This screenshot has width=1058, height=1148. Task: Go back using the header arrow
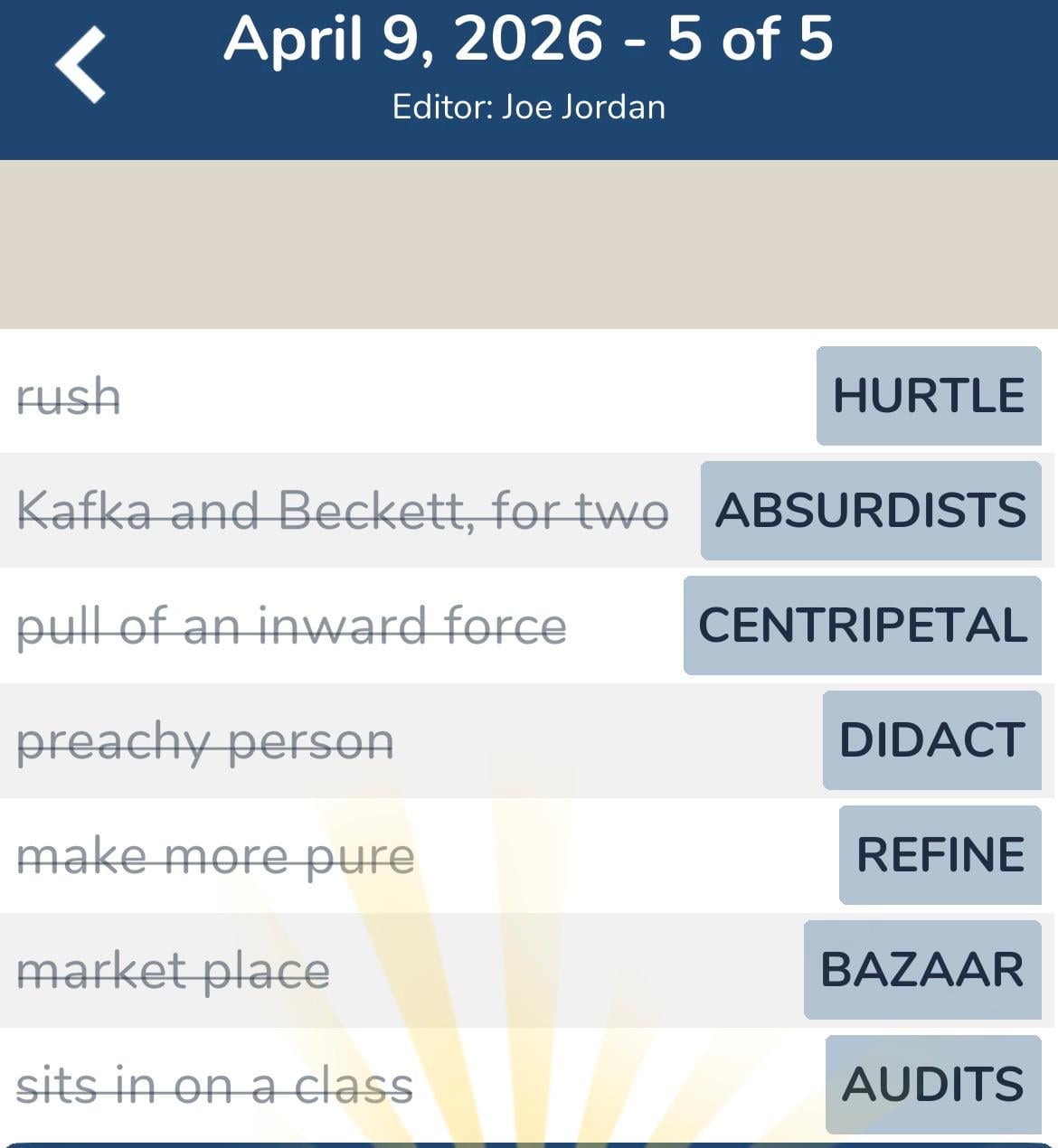[81, 65]
